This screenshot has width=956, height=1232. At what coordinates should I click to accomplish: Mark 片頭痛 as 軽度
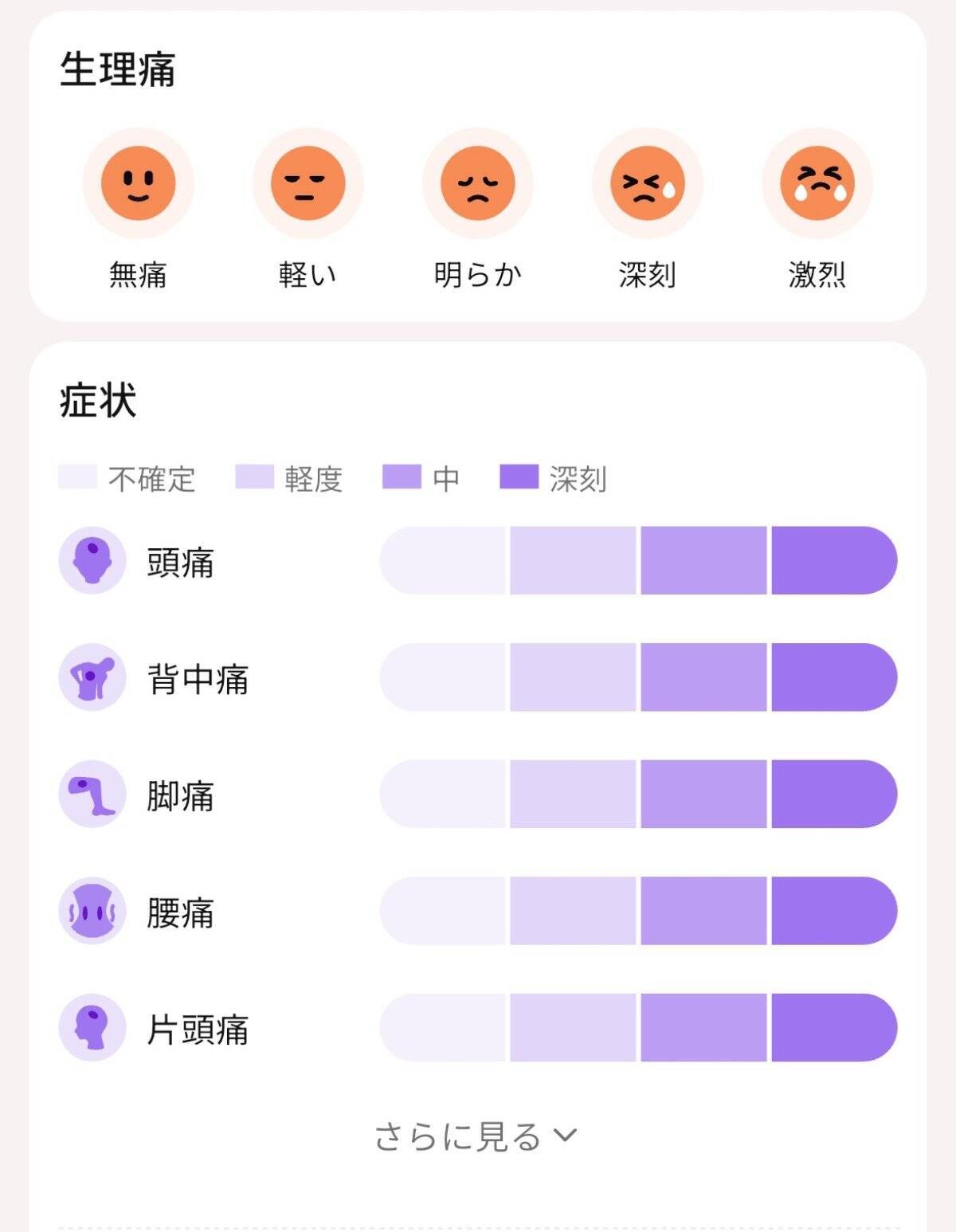(x=573, y=1028)
